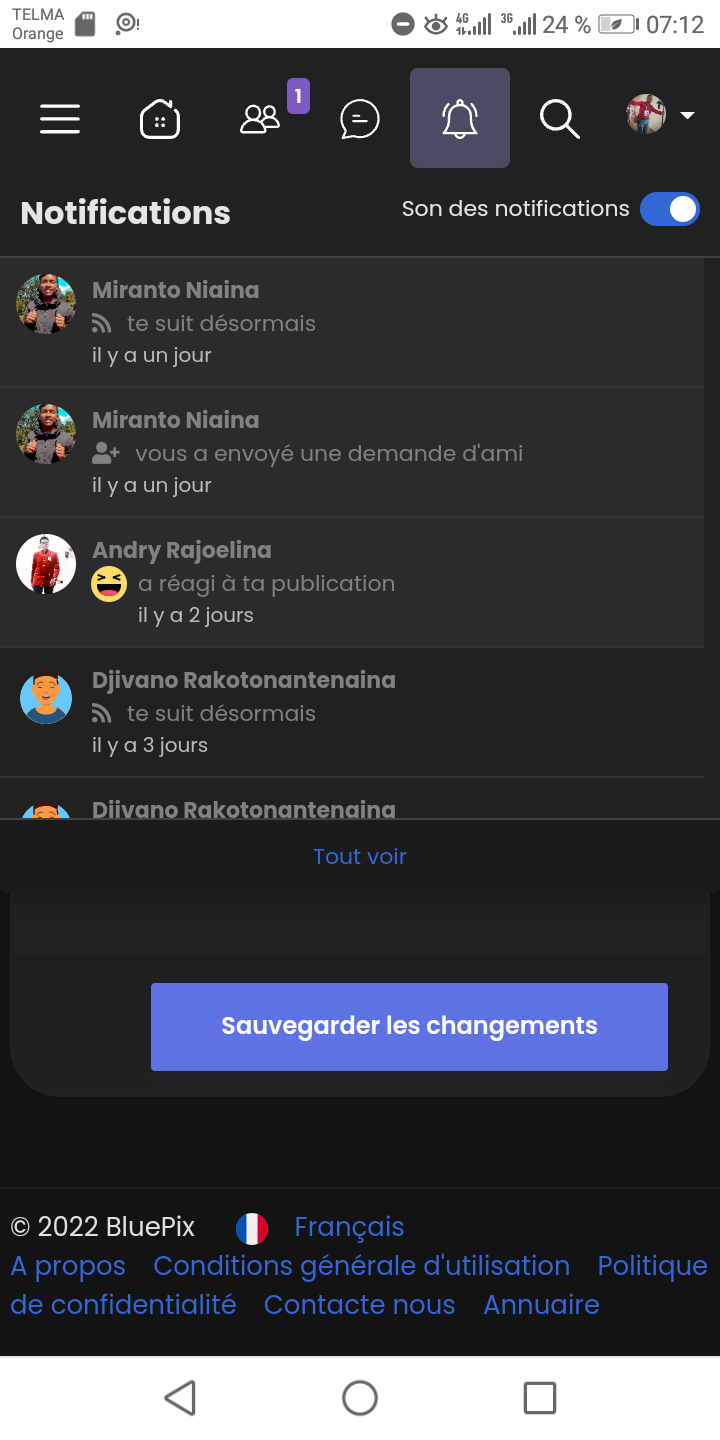
Task: Open Miranto Niaina's friend request notification
Action: [350, 452]
